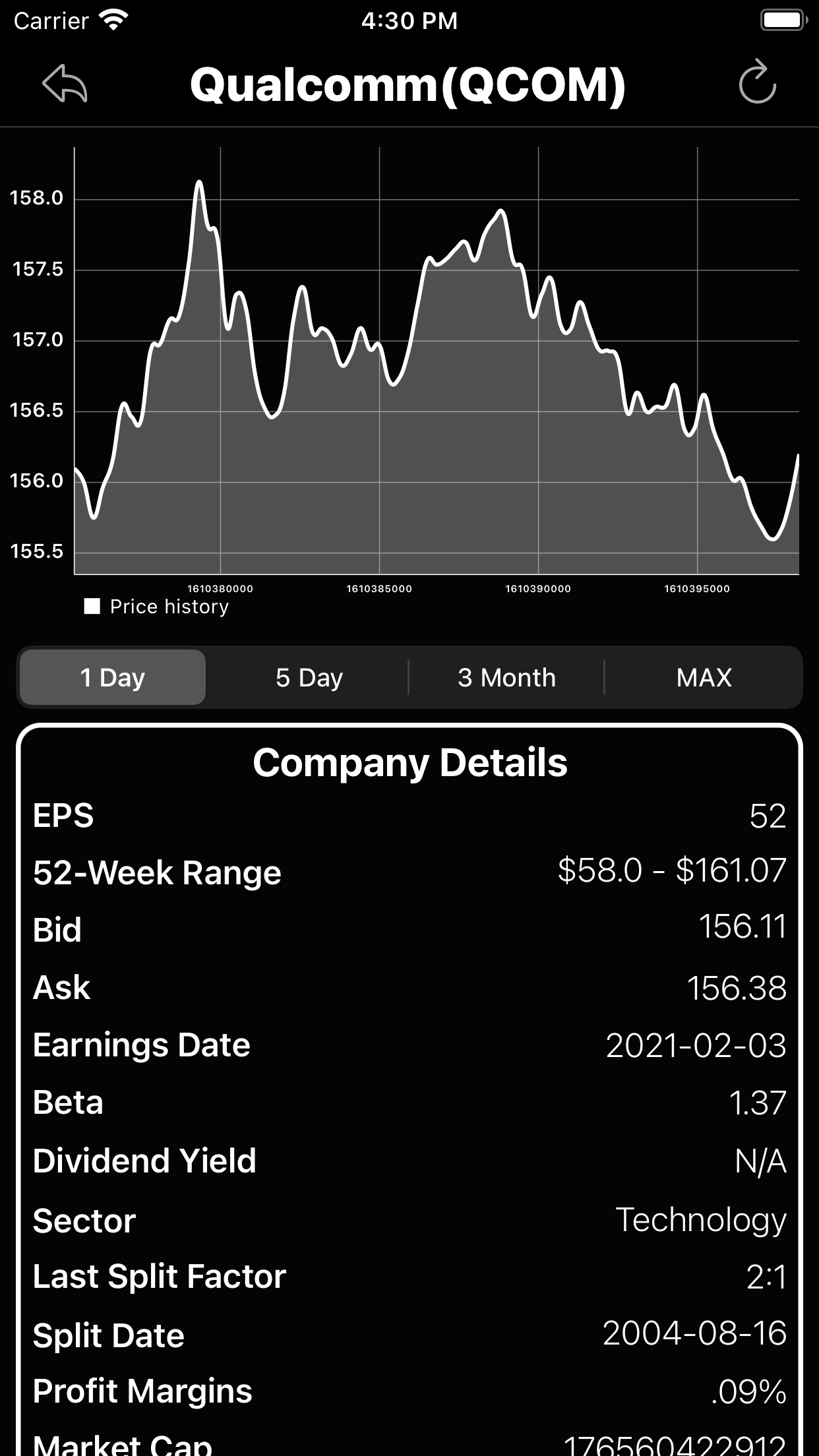The width and height of the screenshot is (819, 1456).
Task: Show the 3 Month price history
Action: click(x=506, y=677)
